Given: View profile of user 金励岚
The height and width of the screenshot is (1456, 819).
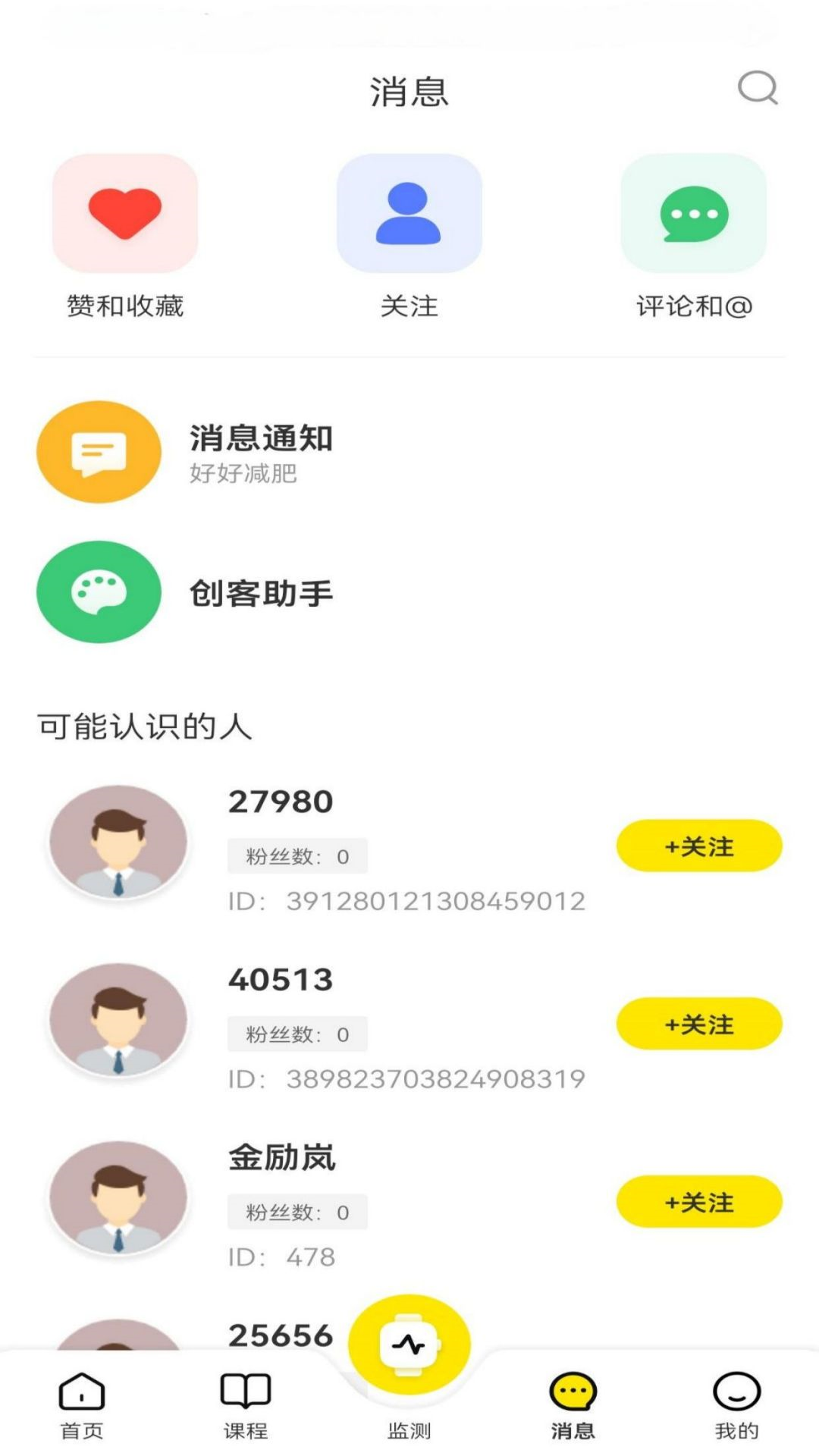Looking at the screenshot, I should 118,1198.
